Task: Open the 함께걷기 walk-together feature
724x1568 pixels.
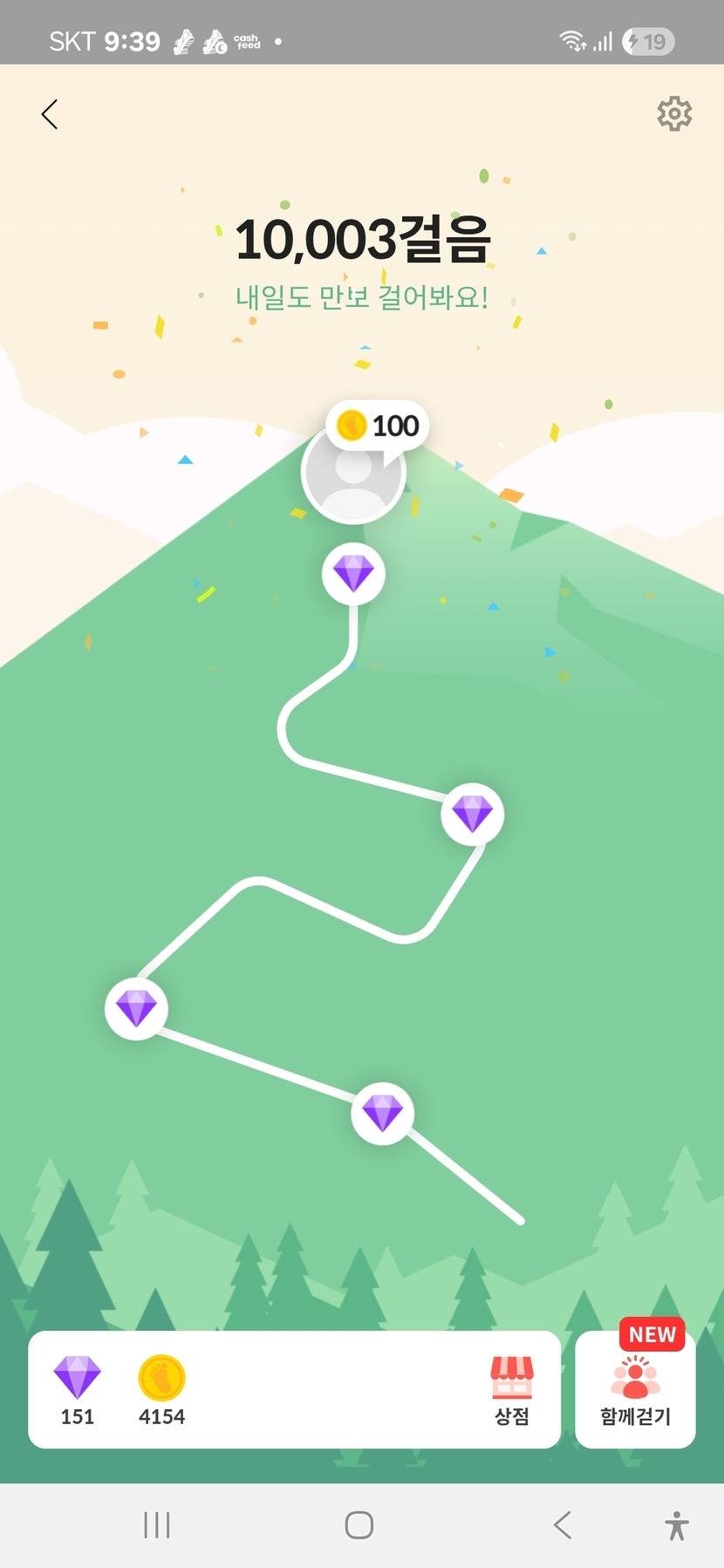Action: 635,1392
